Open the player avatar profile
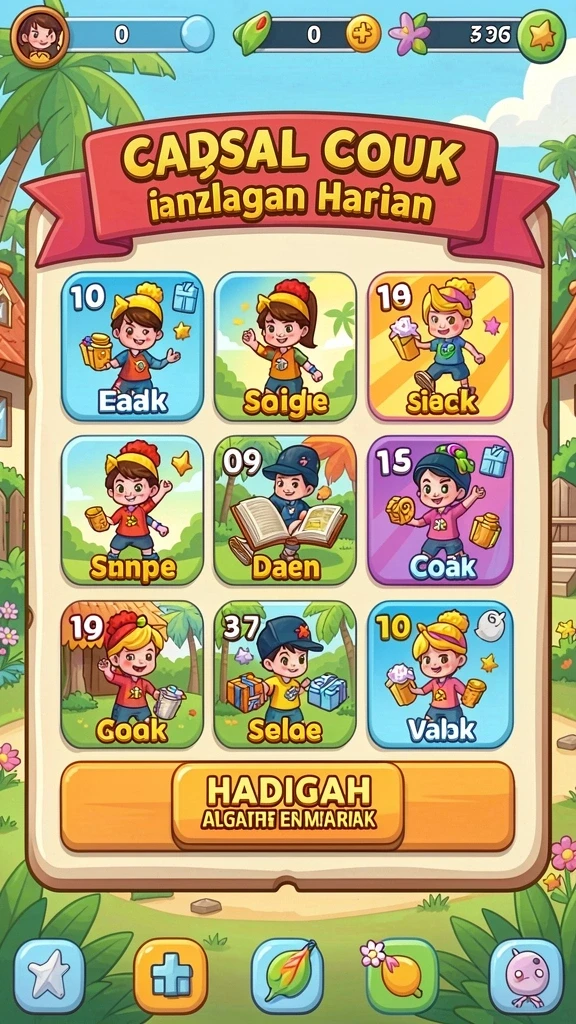This screenshot has height=1024, width=576. click(40, 37)
